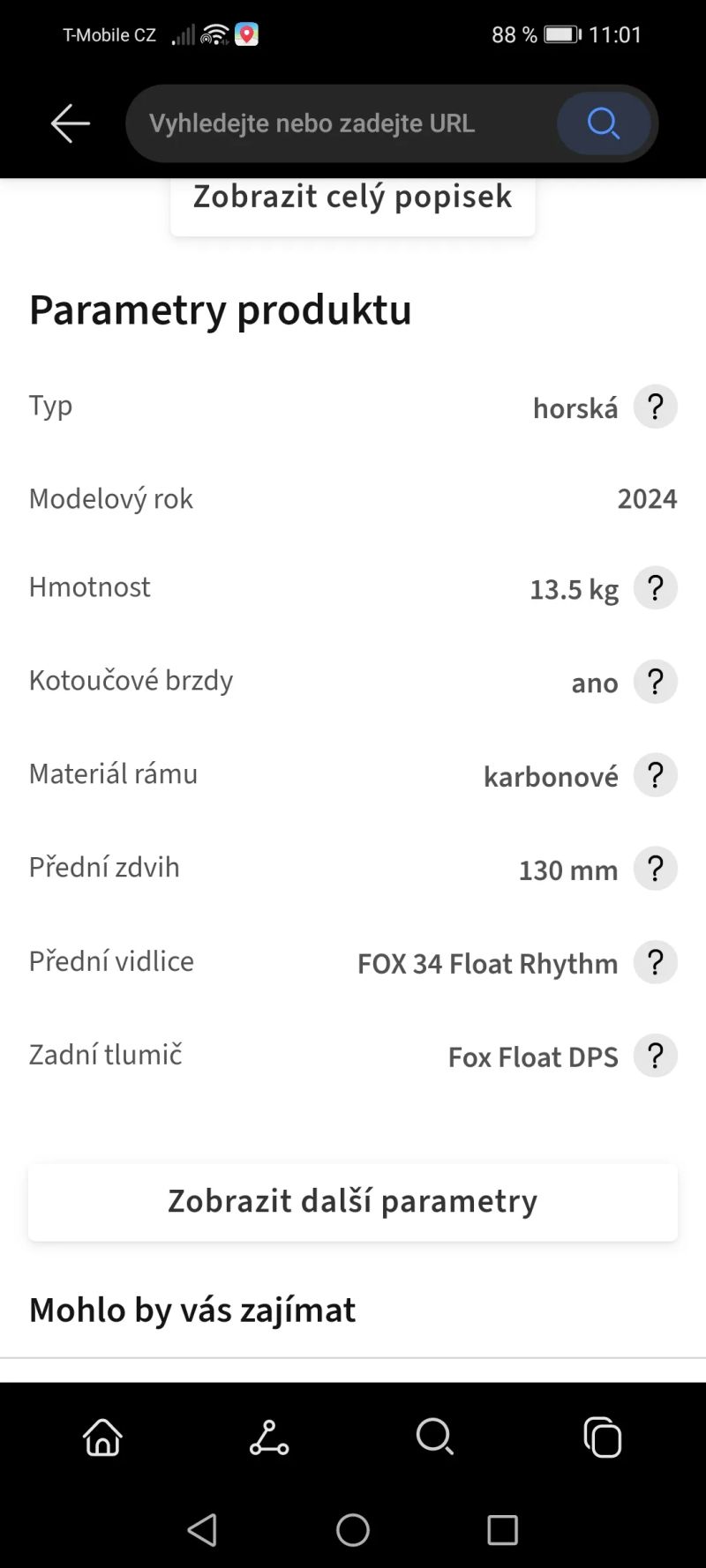View explanation for Materiál rámu
The image size is (706, 1568).
coord(655,775)
